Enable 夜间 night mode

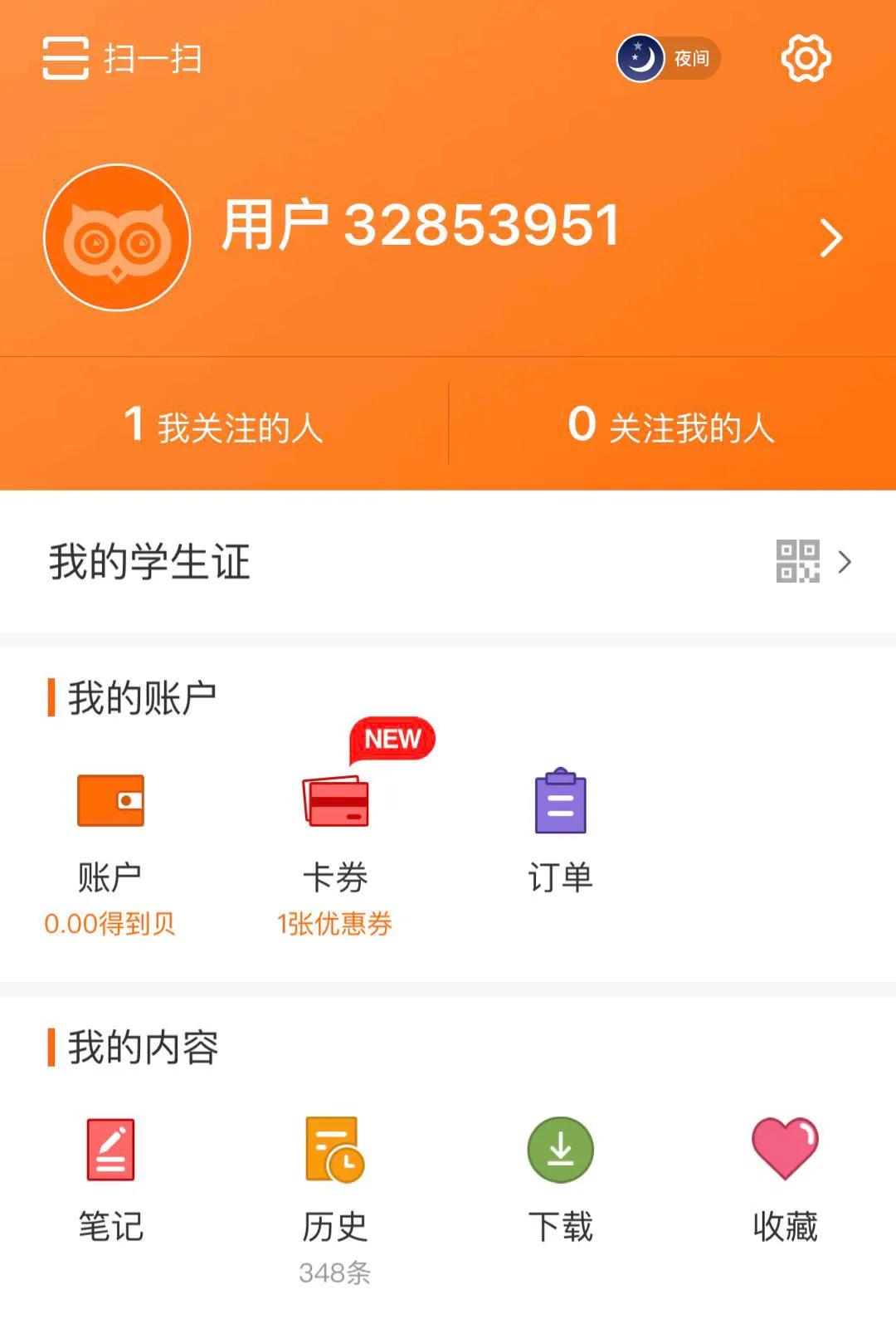point(667,58)
